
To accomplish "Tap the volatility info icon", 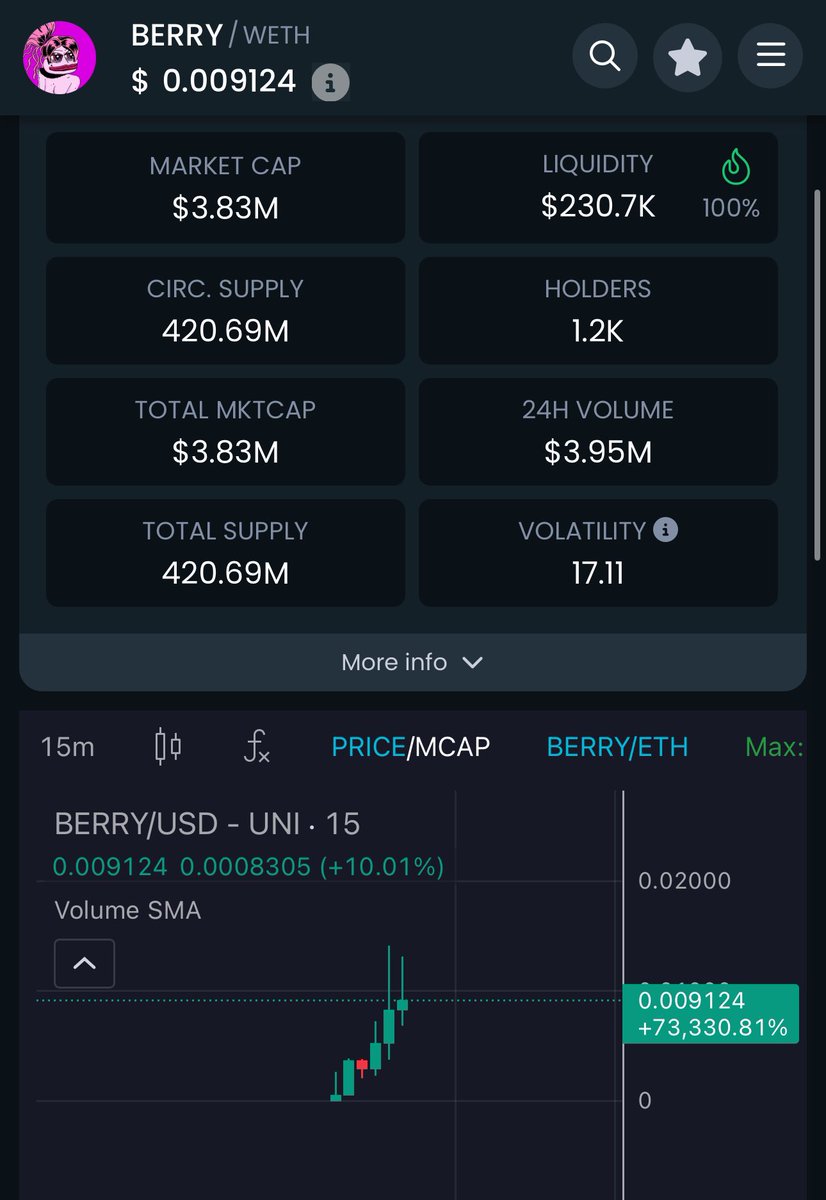I will [x=666, y=530].
